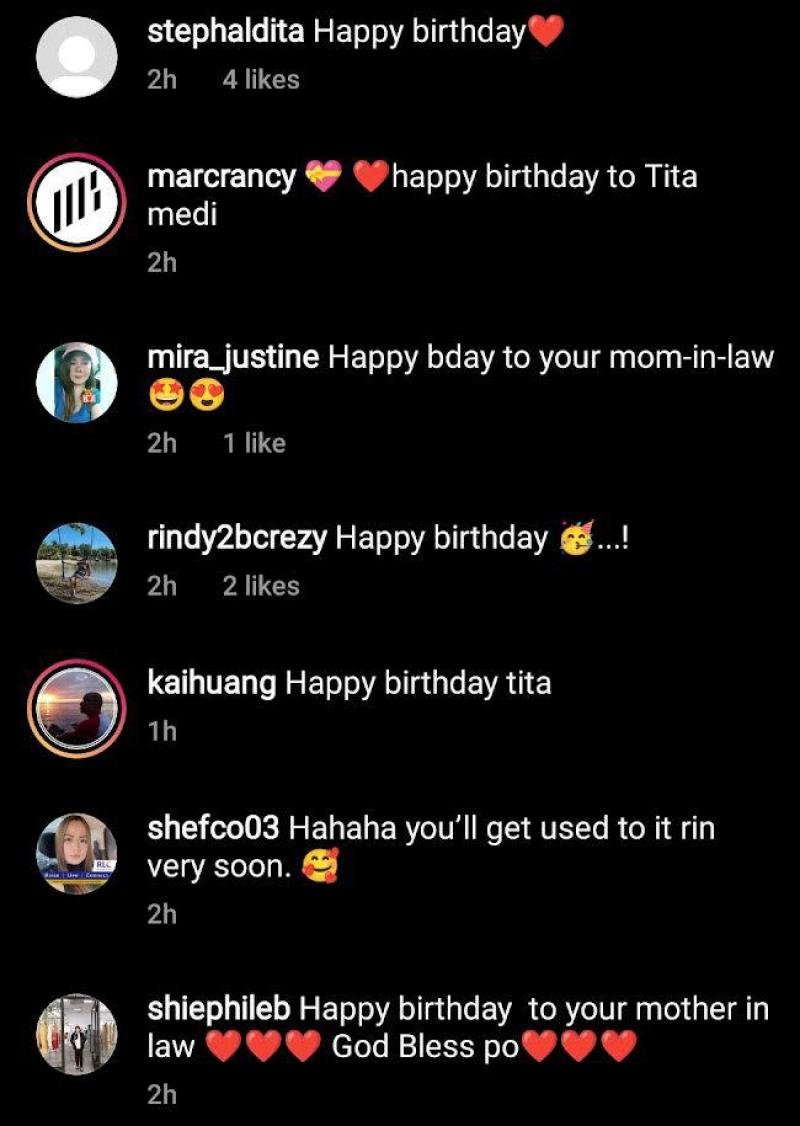The height and width of the screenshot is (1126, 800).
Task: View kaihuang's story from the avatar
Action: [x=77, y=707]
